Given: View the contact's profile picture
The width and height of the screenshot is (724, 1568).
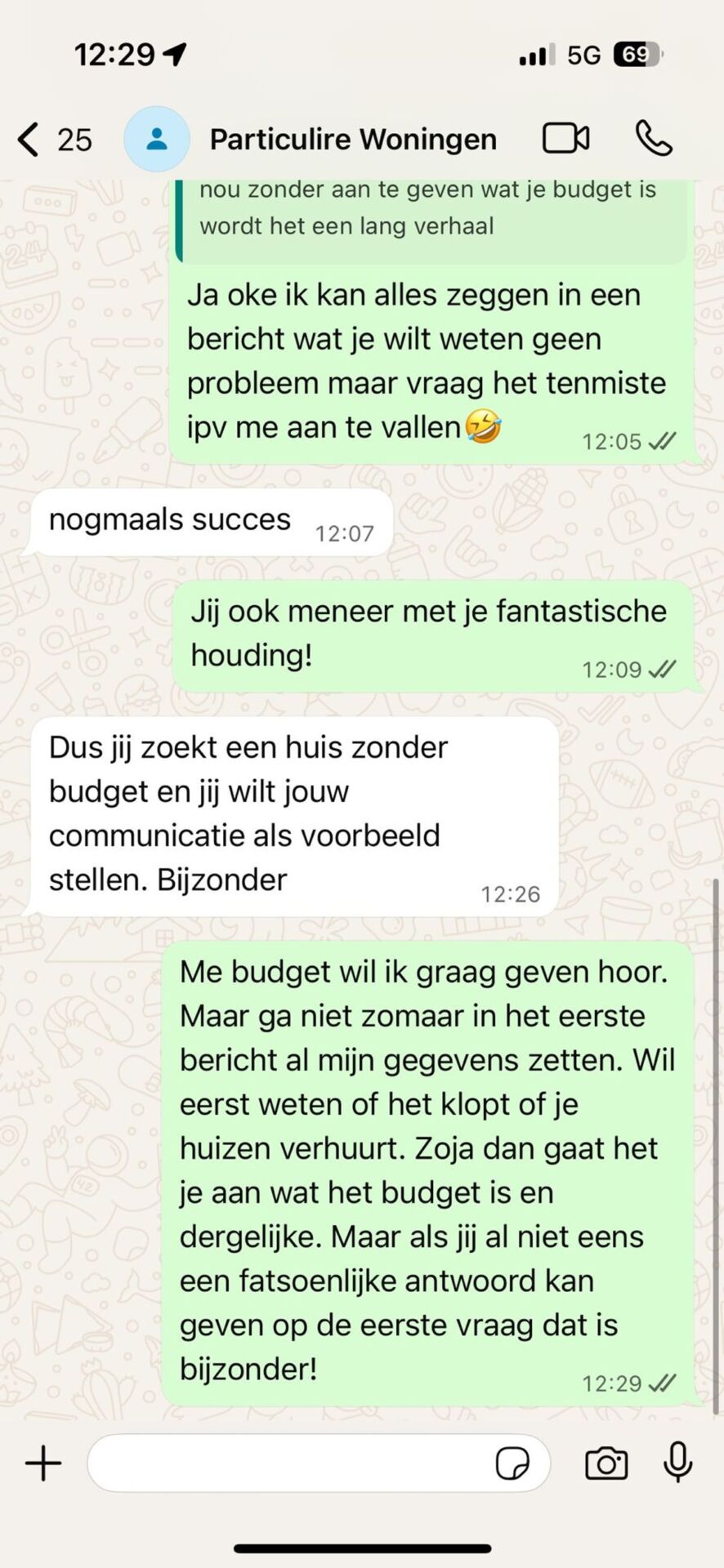Looking at the screenshot, I should tap(157, 139).
